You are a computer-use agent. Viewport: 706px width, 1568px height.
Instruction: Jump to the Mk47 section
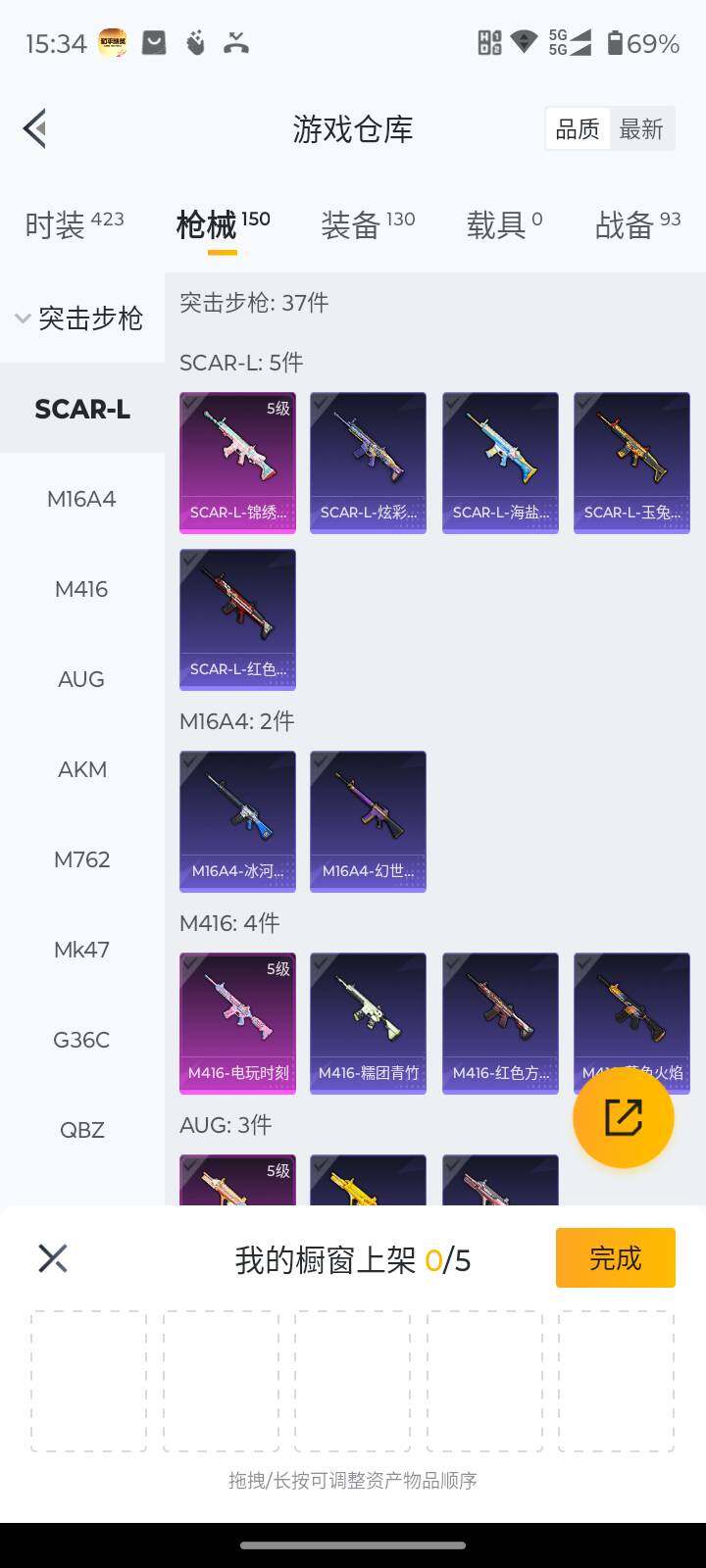click(x=81, y=950)
